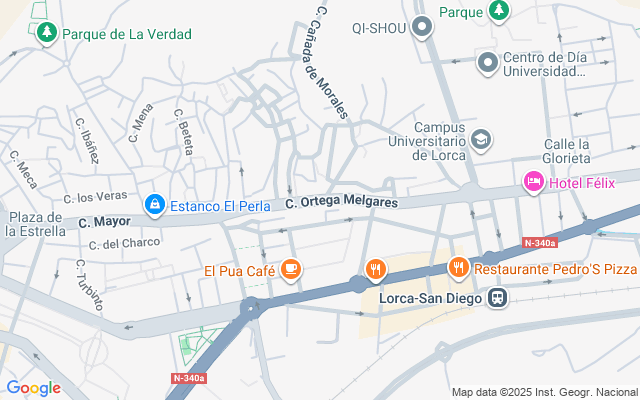Viewport: 640px width, 400px height.
Task: Select the unlabeled restaurant pin beside El Pua Café
Action: (376, 268)
